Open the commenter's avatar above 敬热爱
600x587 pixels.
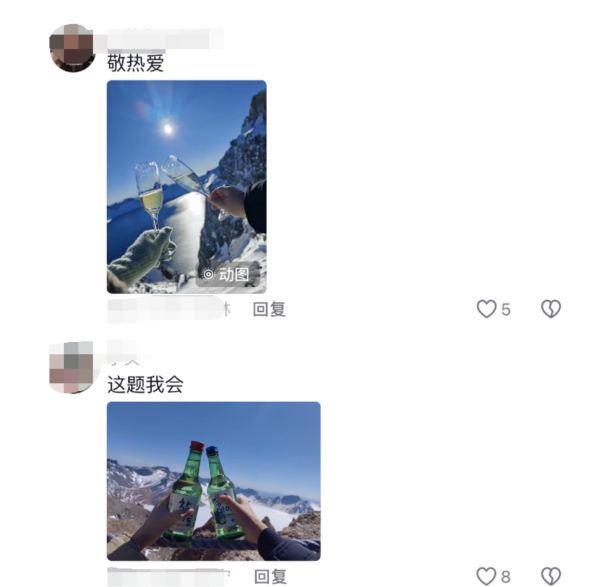pyautogui.click(x=72, y=48)
